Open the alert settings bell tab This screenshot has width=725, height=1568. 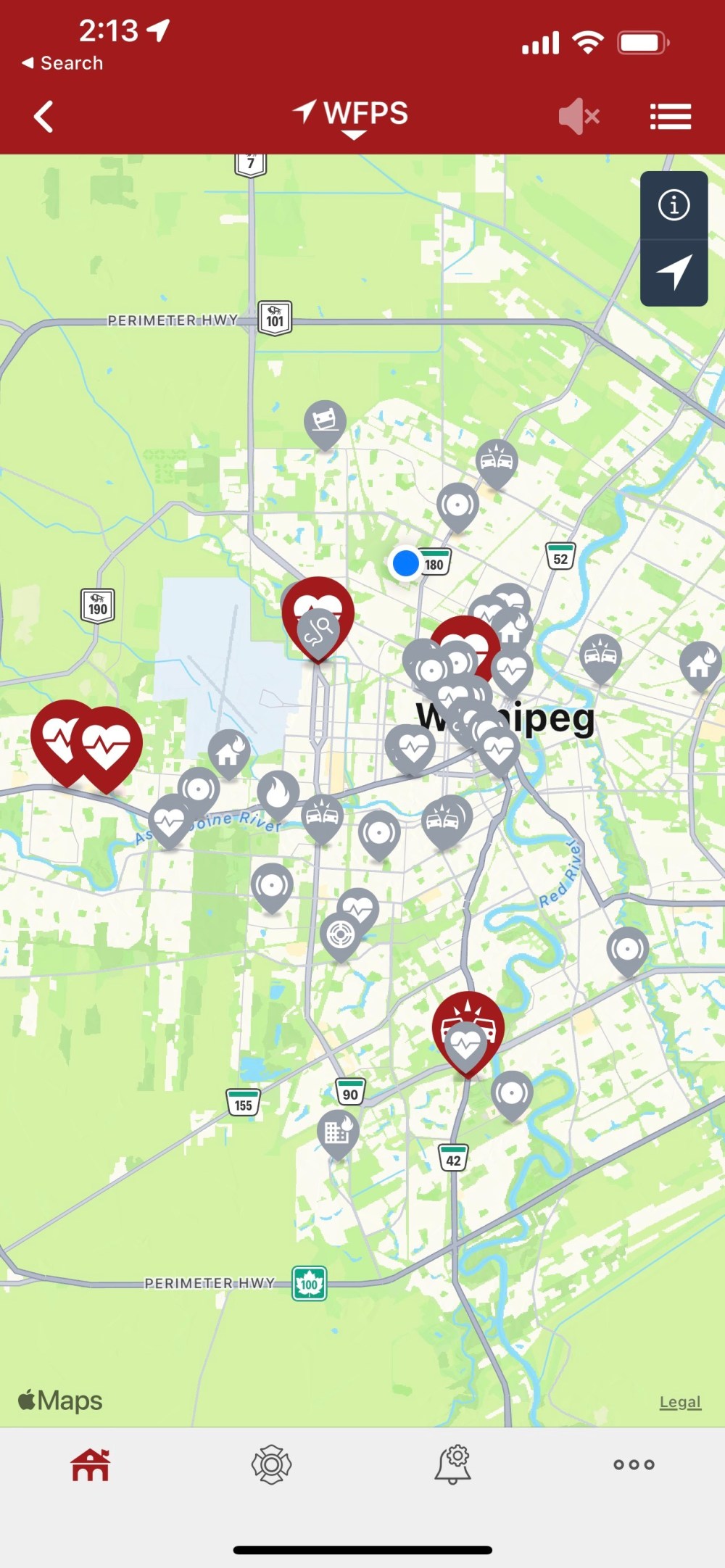(x=453, y=1464)
